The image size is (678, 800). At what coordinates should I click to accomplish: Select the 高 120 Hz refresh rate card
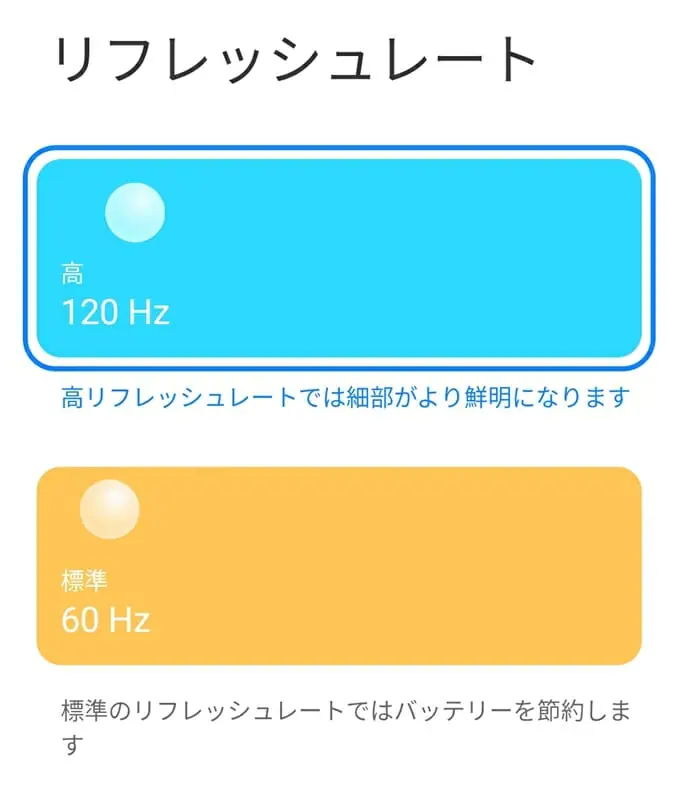point(338,257)
